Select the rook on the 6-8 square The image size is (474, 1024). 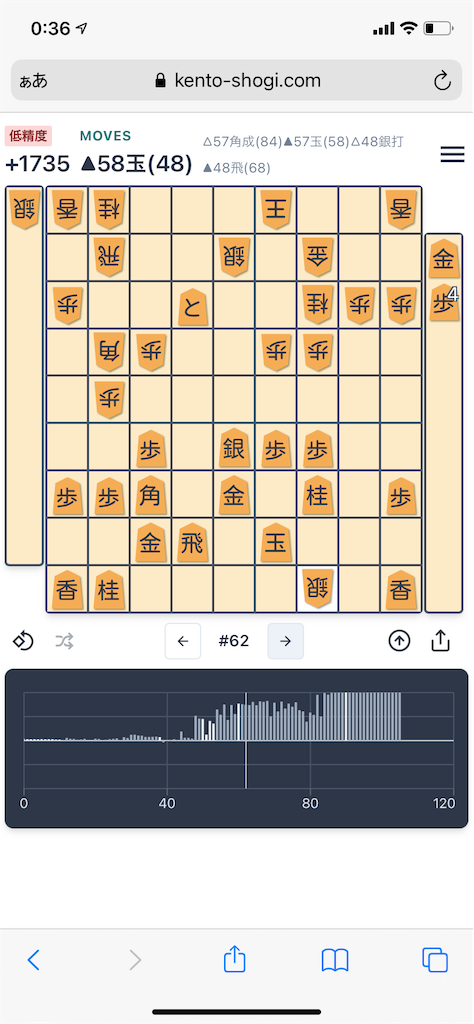(192, 541)
